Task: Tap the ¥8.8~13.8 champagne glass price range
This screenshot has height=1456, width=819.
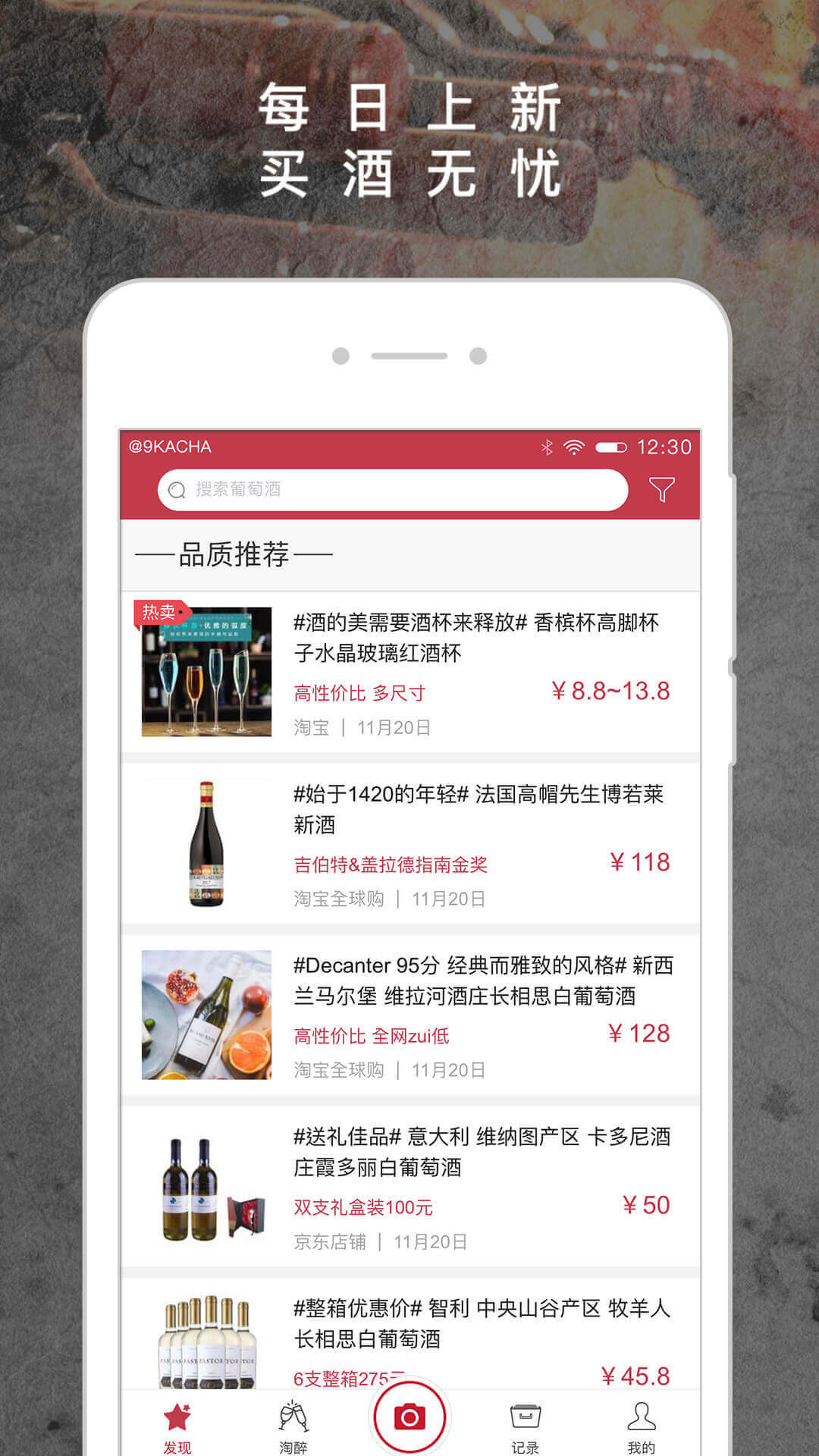Action: [x=612, y=692]
